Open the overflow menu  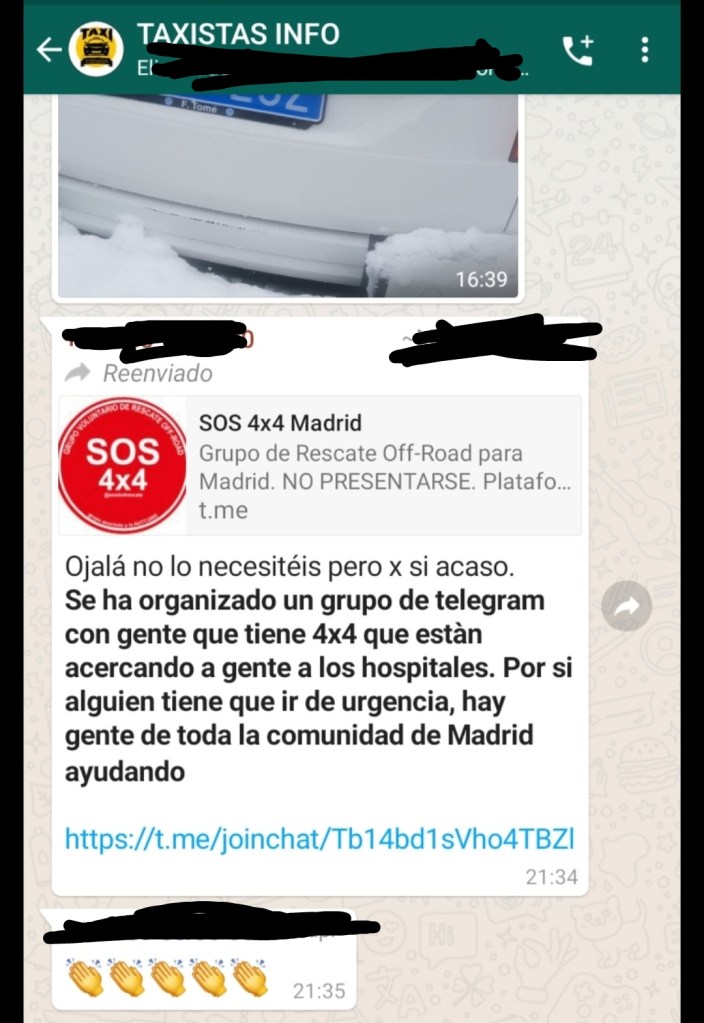(x=645, y=50)
